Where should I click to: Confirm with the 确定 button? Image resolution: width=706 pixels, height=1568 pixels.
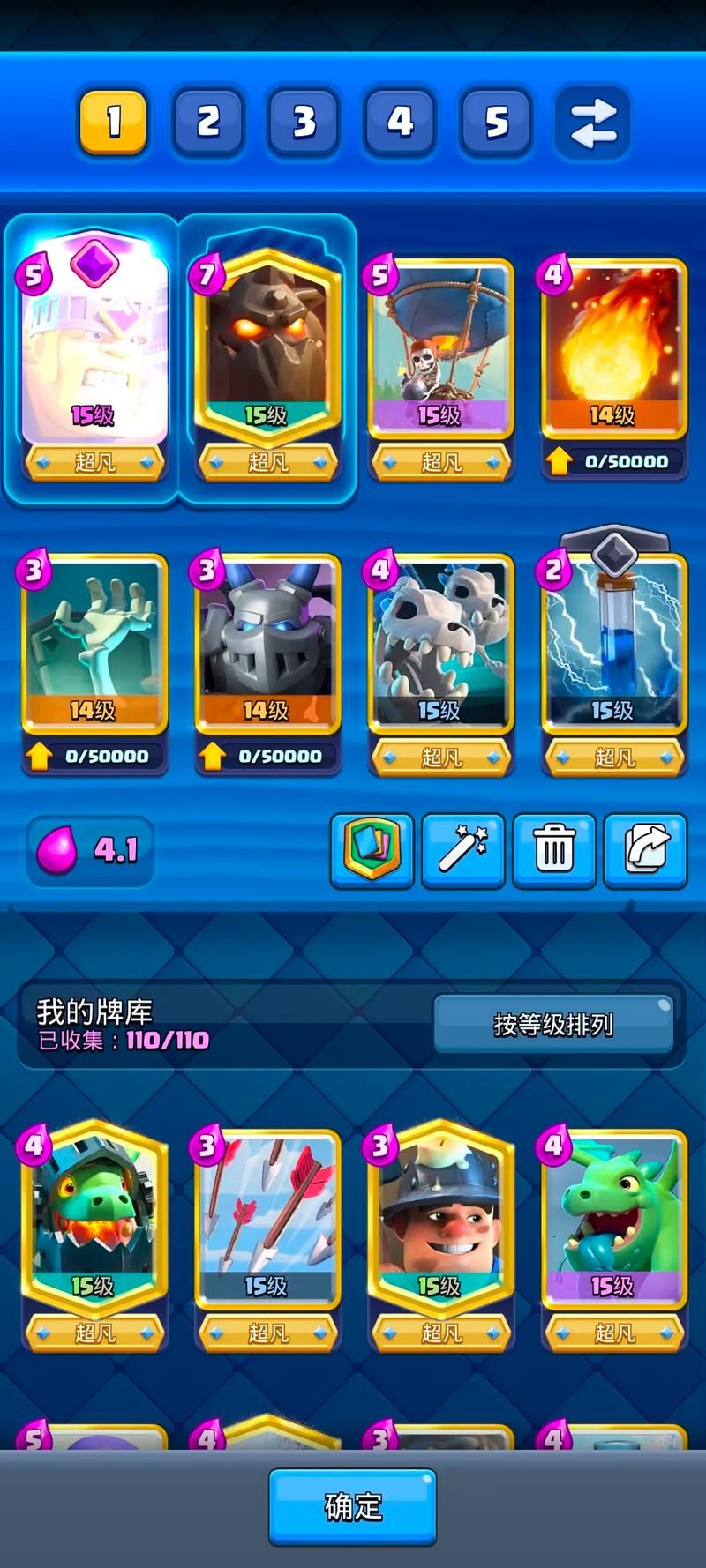352,1506
